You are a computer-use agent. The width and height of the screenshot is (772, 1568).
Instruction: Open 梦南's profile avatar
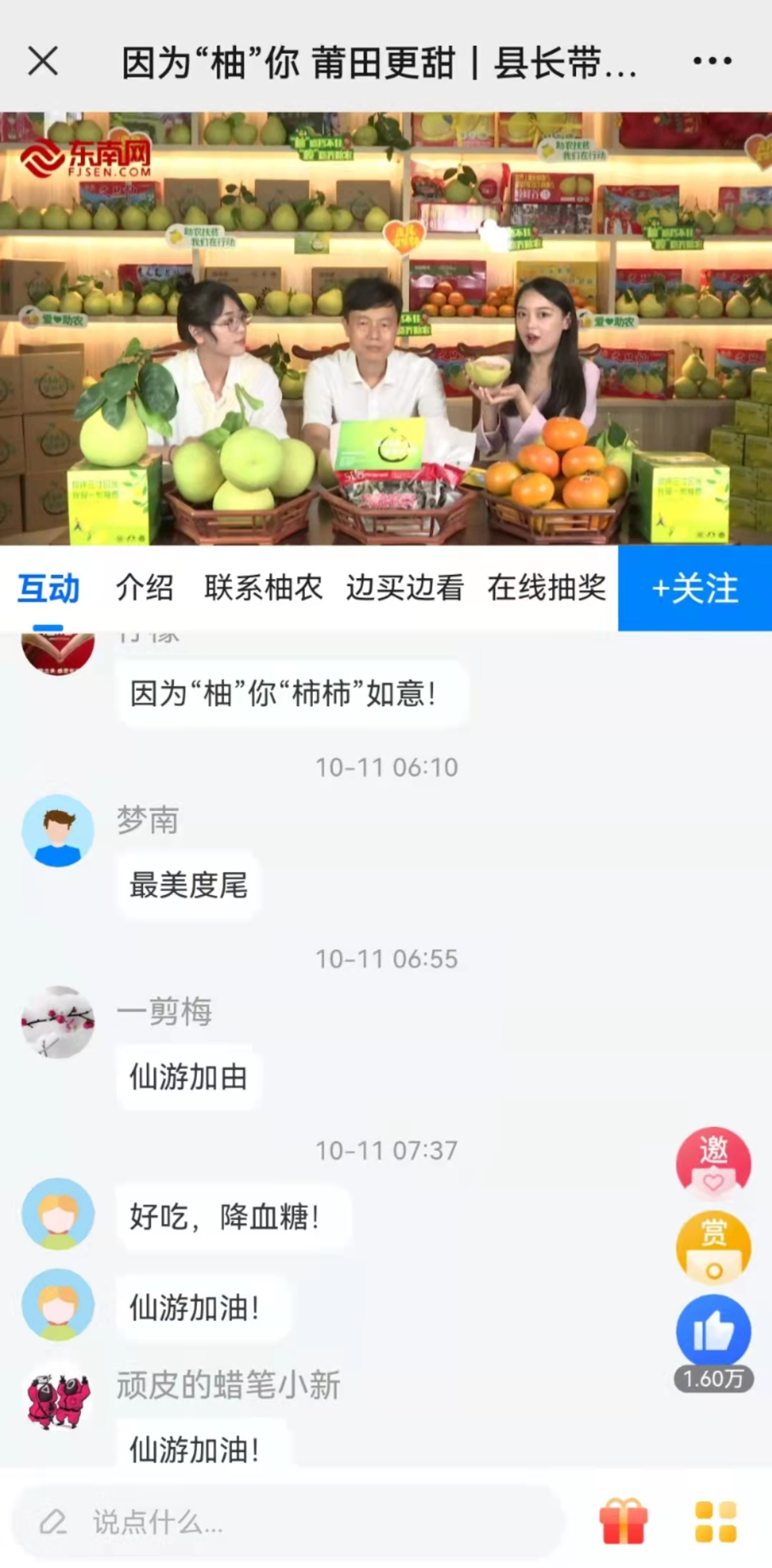click(58, 830)
